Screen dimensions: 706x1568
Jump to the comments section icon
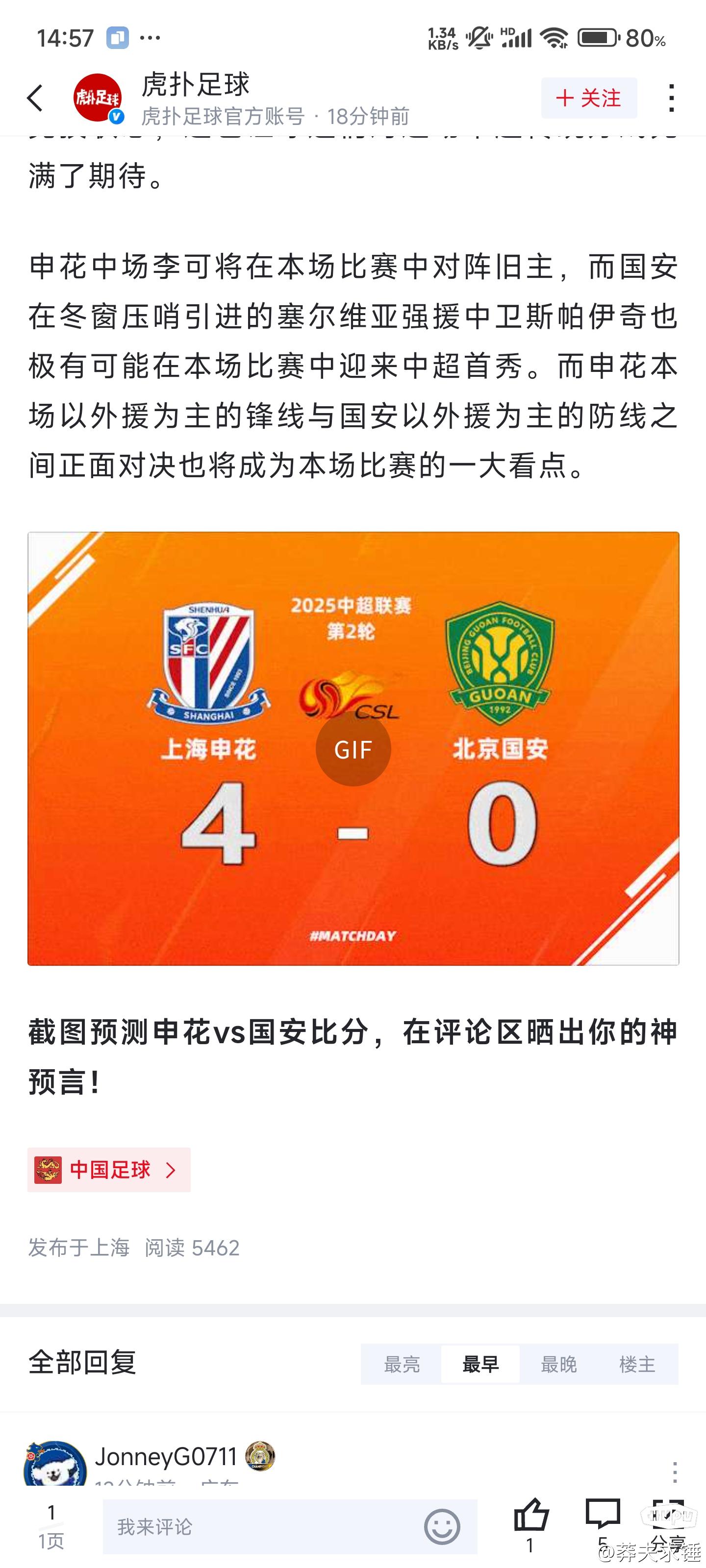[603, 1516]
